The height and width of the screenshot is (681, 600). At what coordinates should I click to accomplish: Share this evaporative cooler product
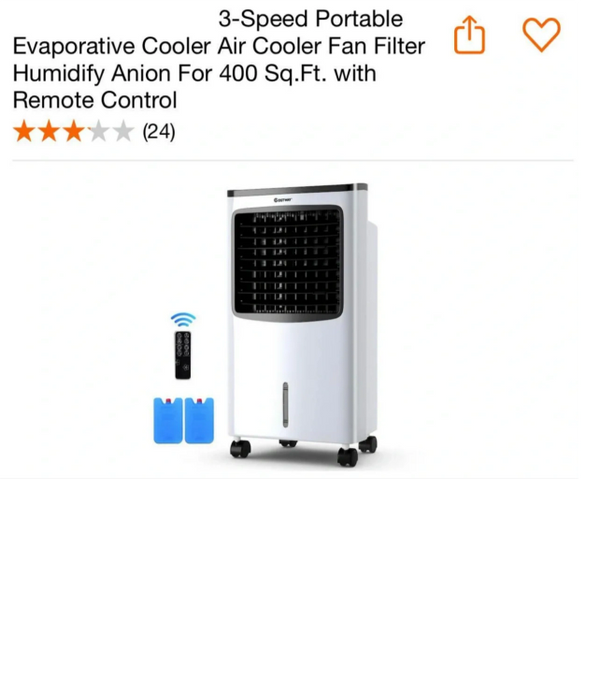click(x=469, y=35)
